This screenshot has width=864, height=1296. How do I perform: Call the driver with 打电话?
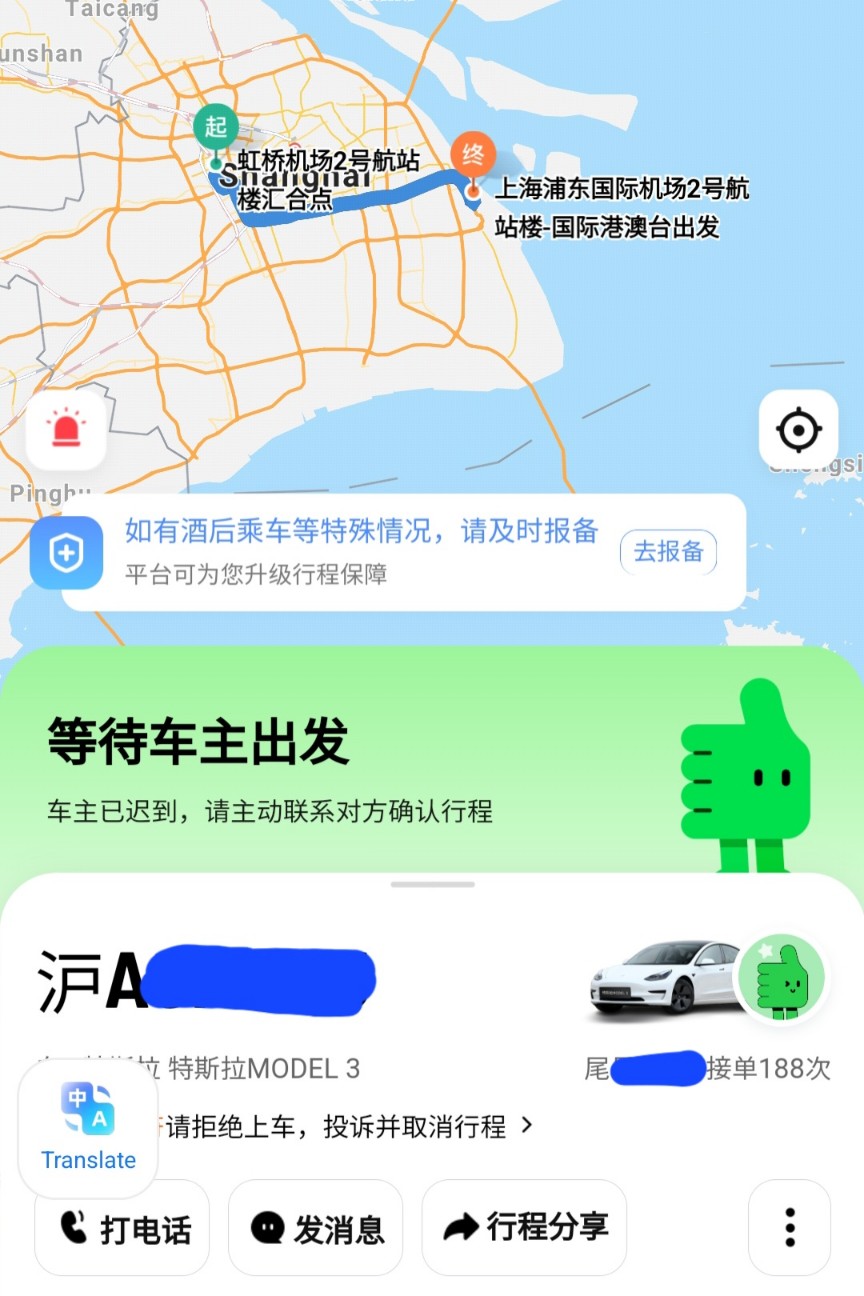coord(123,1228)
